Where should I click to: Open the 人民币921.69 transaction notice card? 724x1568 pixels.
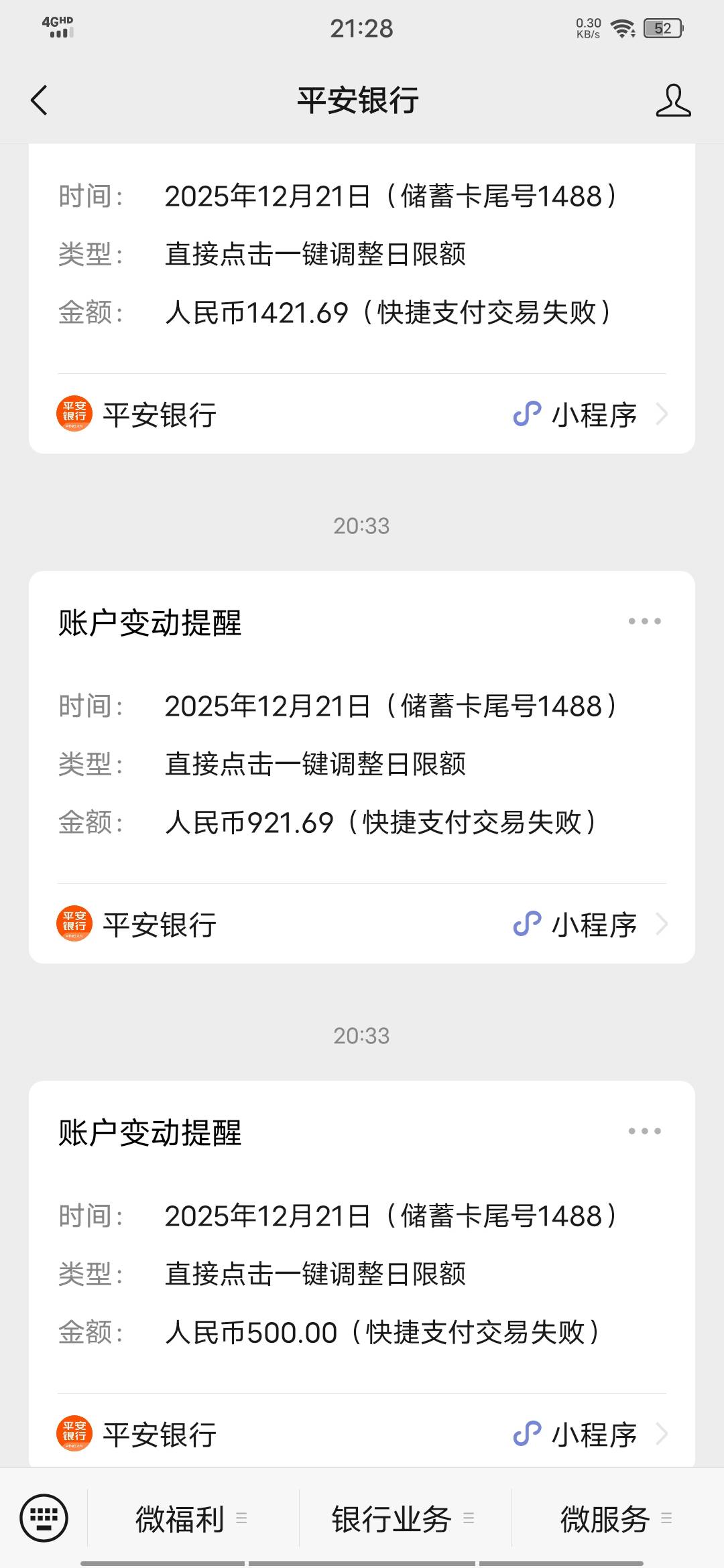pos(362,764)
